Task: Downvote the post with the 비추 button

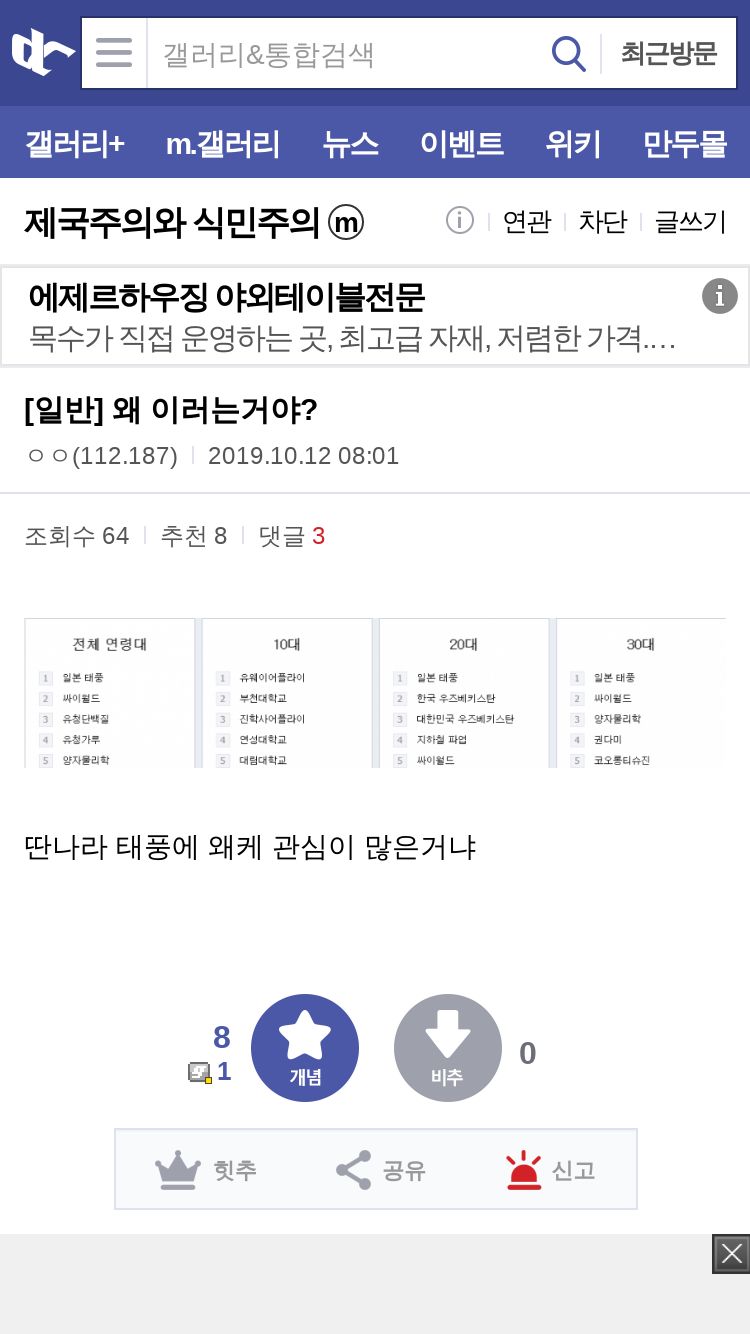Action: [x=448, y=1048]
